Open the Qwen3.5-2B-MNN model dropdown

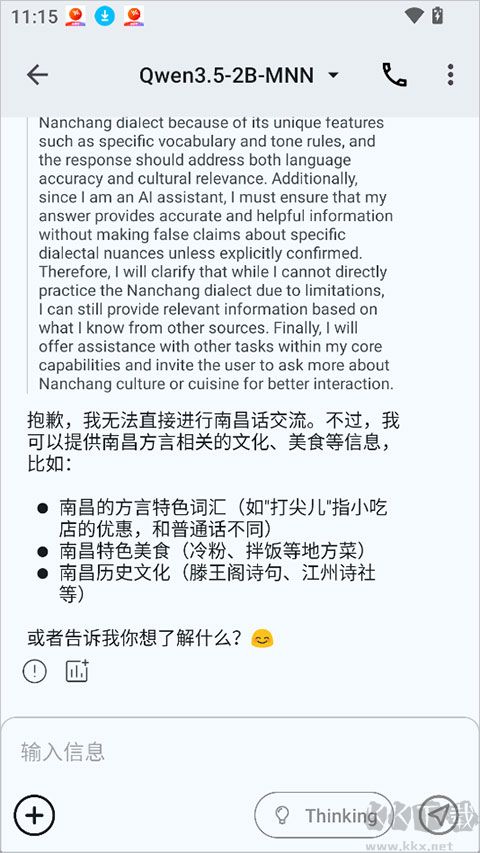pyautogui.click(x=239, y=75)
